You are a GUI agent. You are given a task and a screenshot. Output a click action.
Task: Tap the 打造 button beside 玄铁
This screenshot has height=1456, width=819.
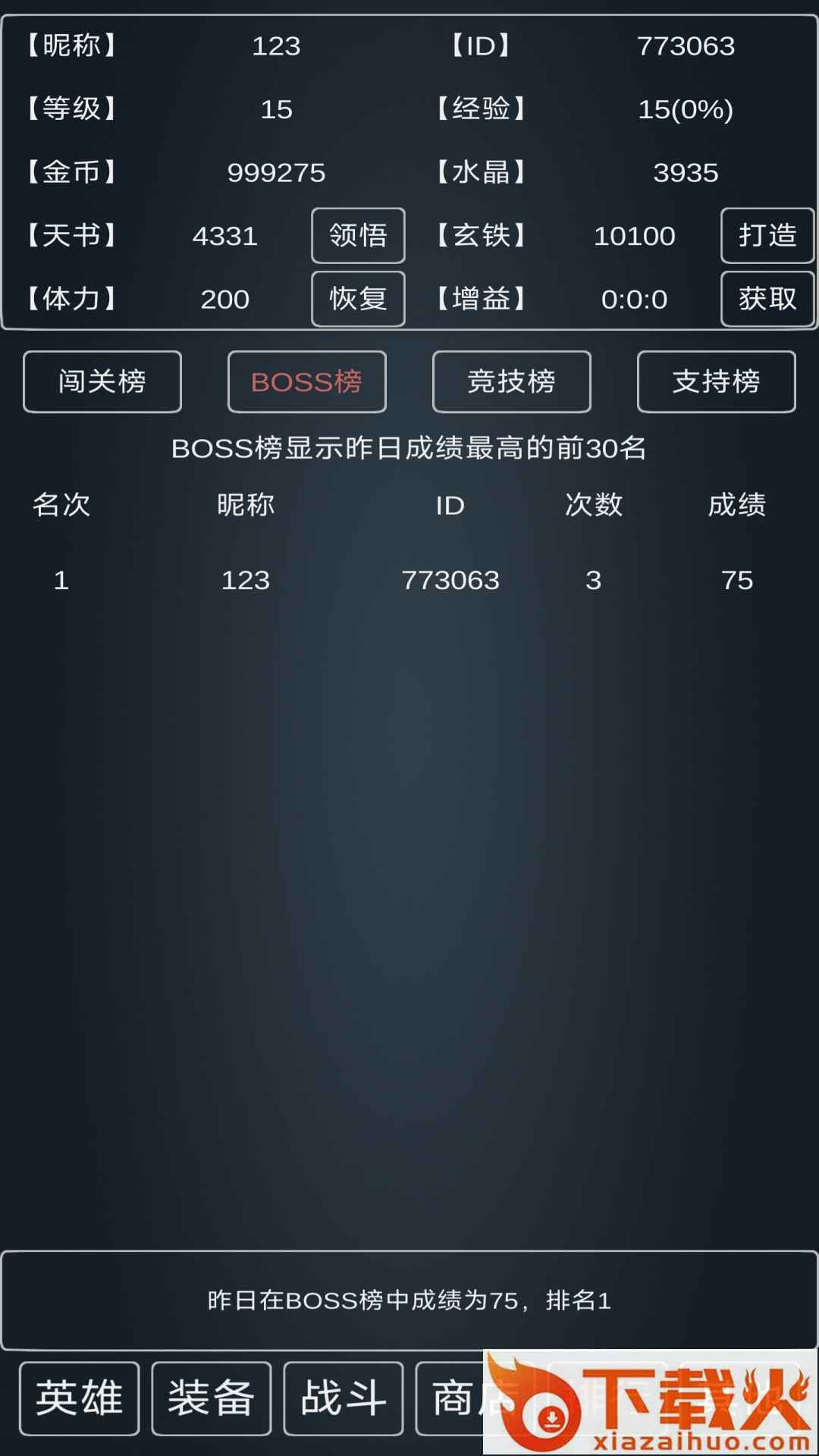(767, 236)
